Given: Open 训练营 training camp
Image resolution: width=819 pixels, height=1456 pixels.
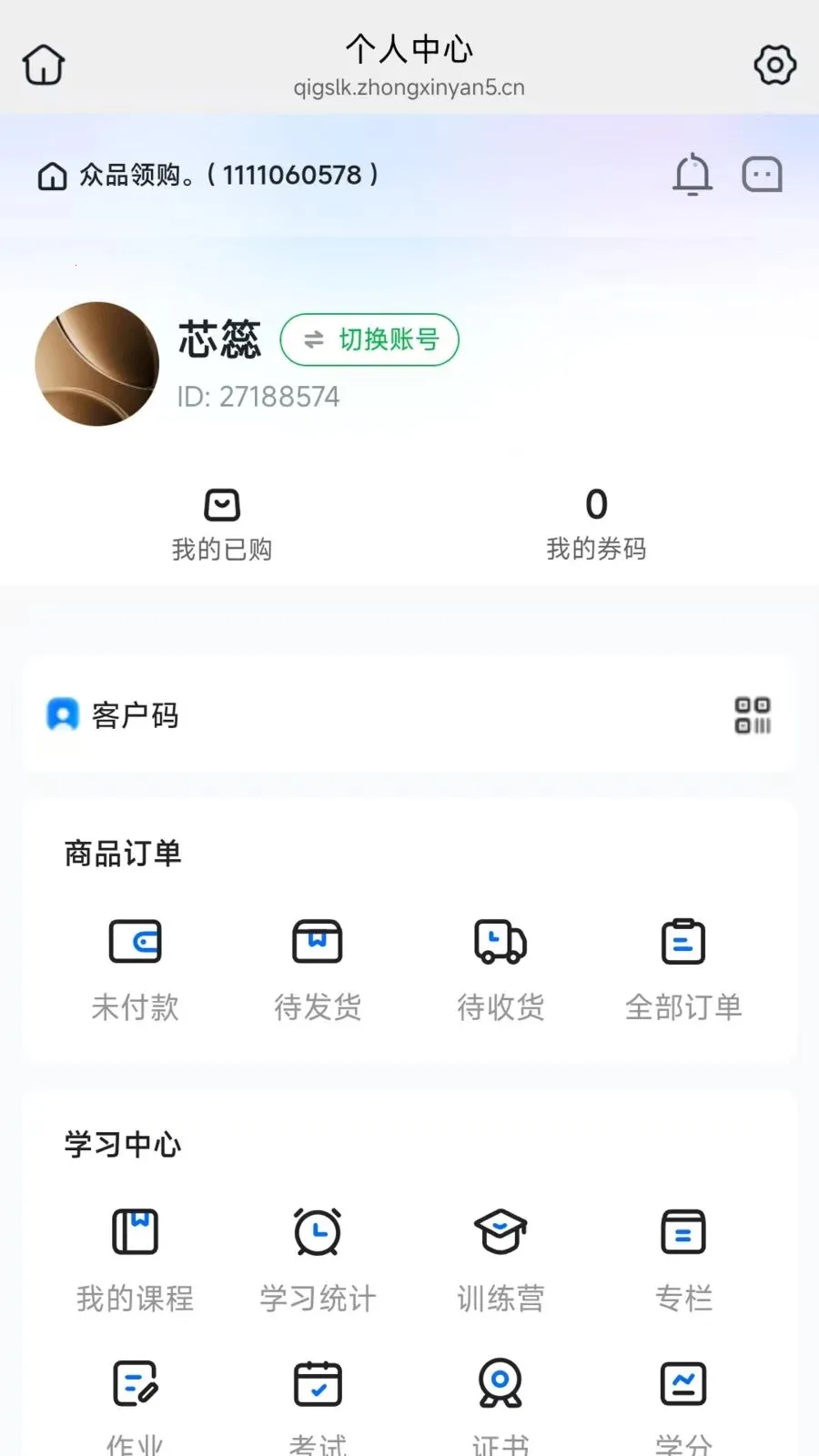Looking at the screenshot, I should click(x=500, y=1260).
